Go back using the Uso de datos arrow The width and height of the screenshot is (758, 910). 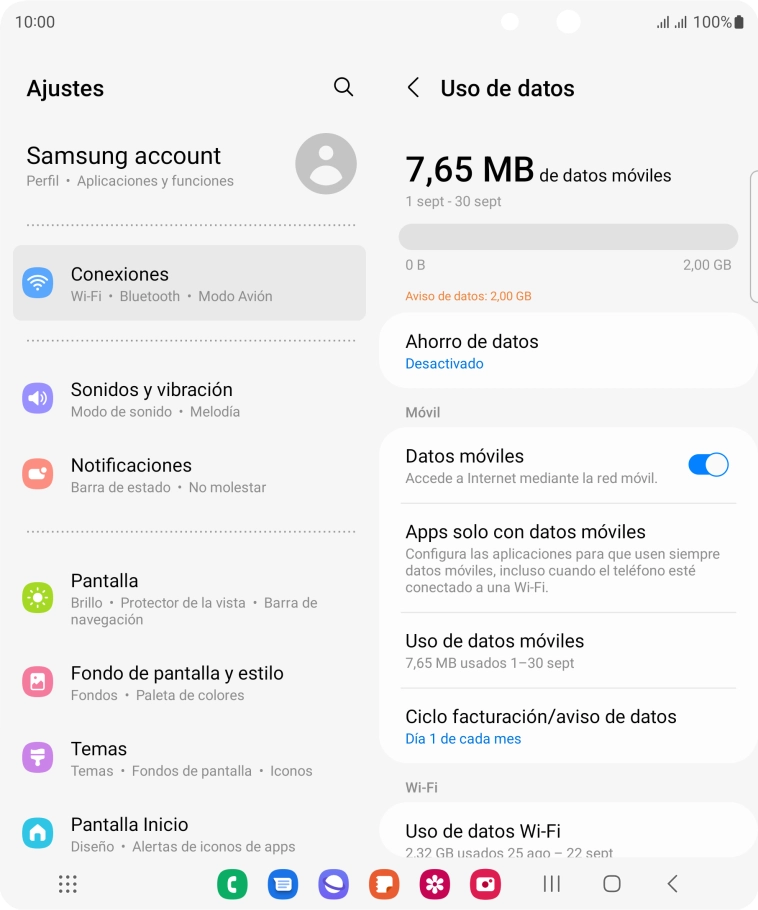(414, 88)
